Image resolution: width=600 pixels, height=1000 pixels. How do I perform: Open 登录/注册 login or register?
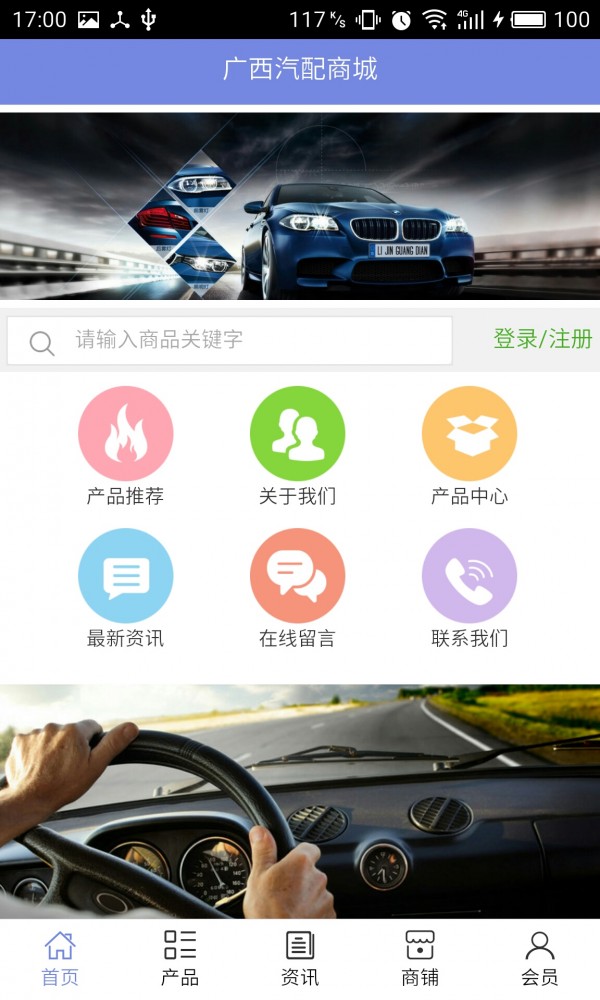coord(542,339)
